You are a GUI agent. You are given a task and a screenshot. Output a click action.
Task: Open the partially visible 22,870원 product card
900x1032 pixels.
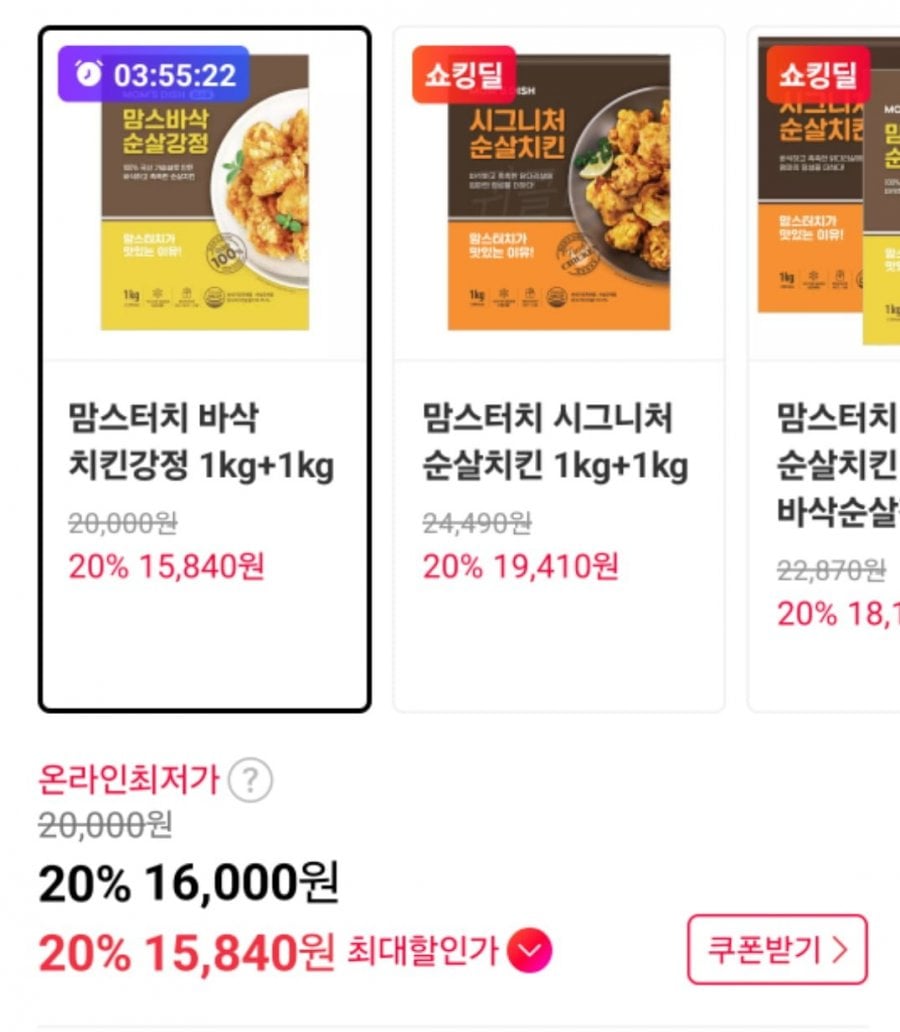pos(826,370)
